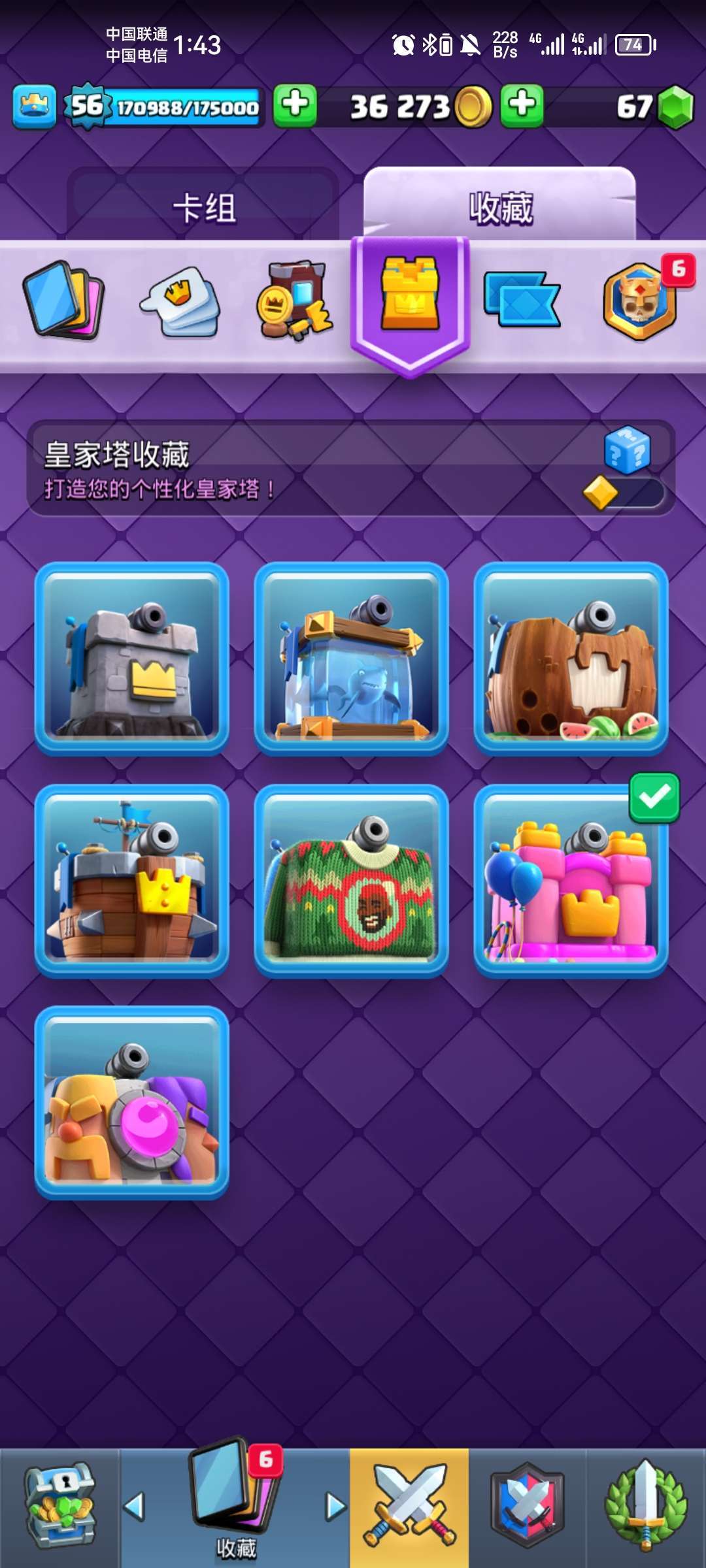
Task: Select the pirate ship tower skin
Action: point(132,881)
